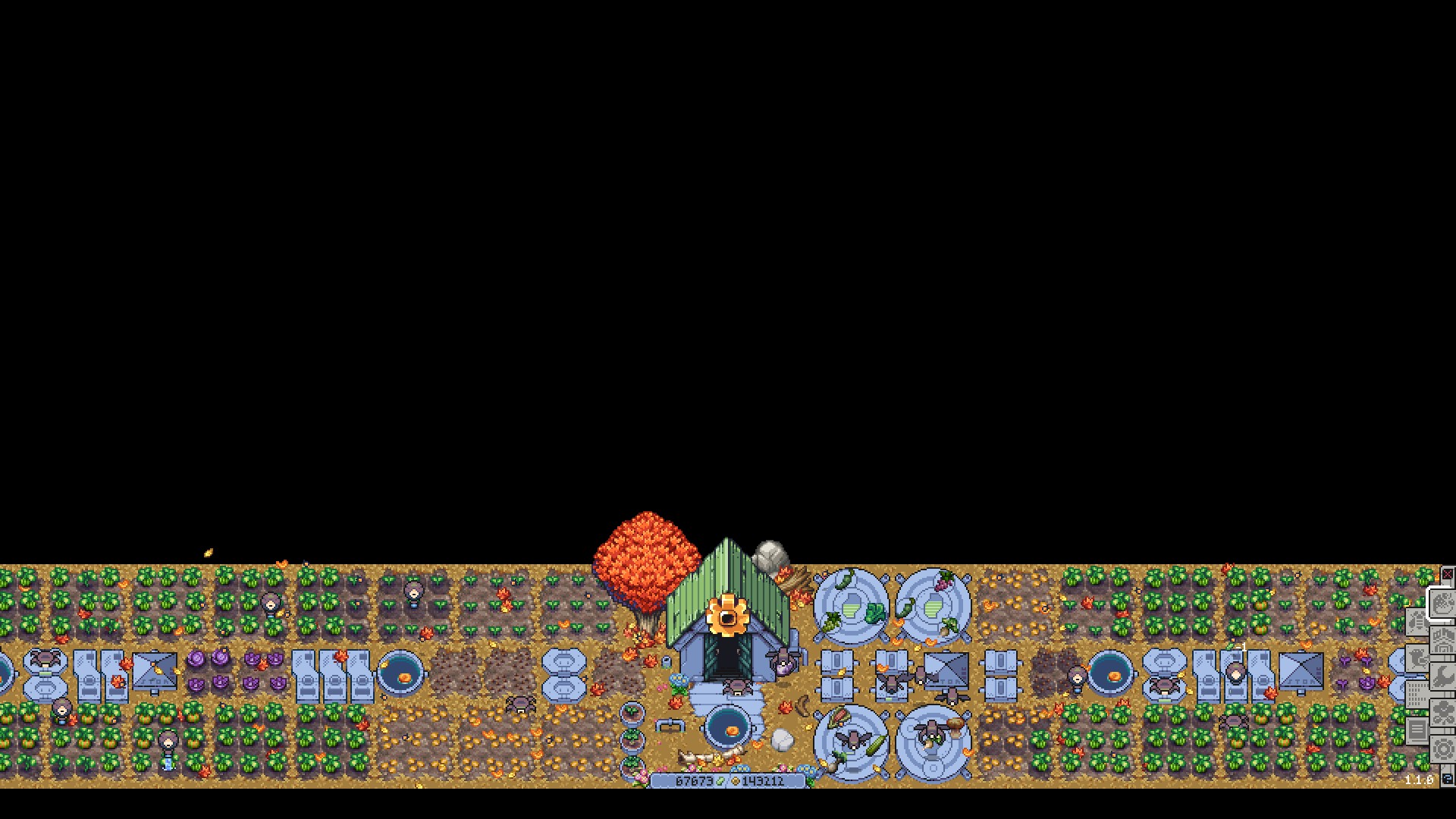Open the buildings menu tab

pyautogui.click(x=1442, y=640)
